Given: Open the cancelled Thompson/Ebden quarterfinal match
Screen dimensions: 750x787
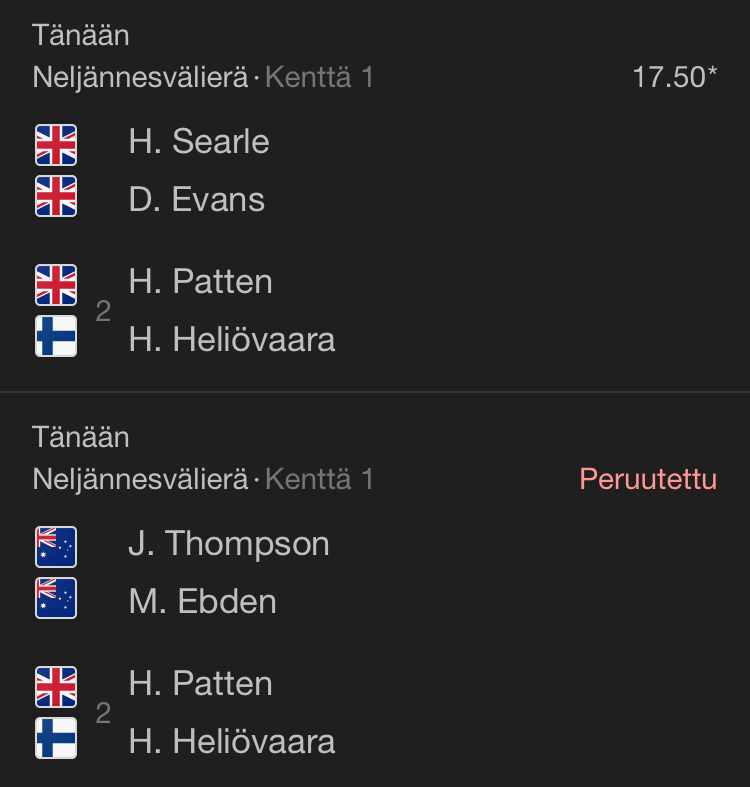Looking at the screenshot, I should click(x=375, y=600).
